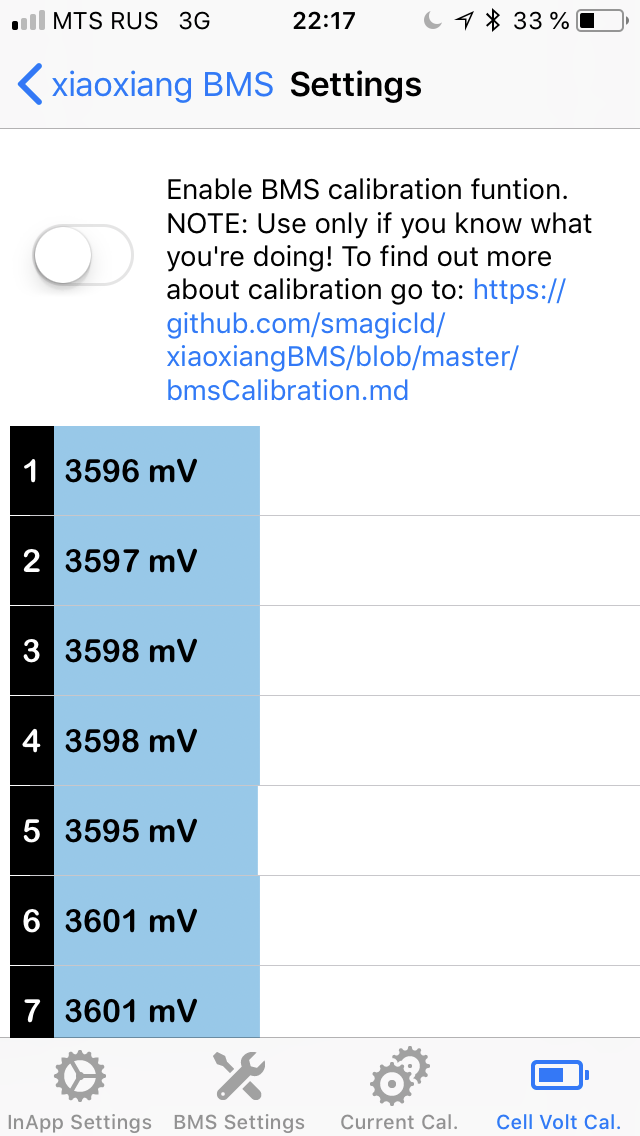Open the Current Cal. tab
640x1136 pixels.
[x=399, y=1090]
